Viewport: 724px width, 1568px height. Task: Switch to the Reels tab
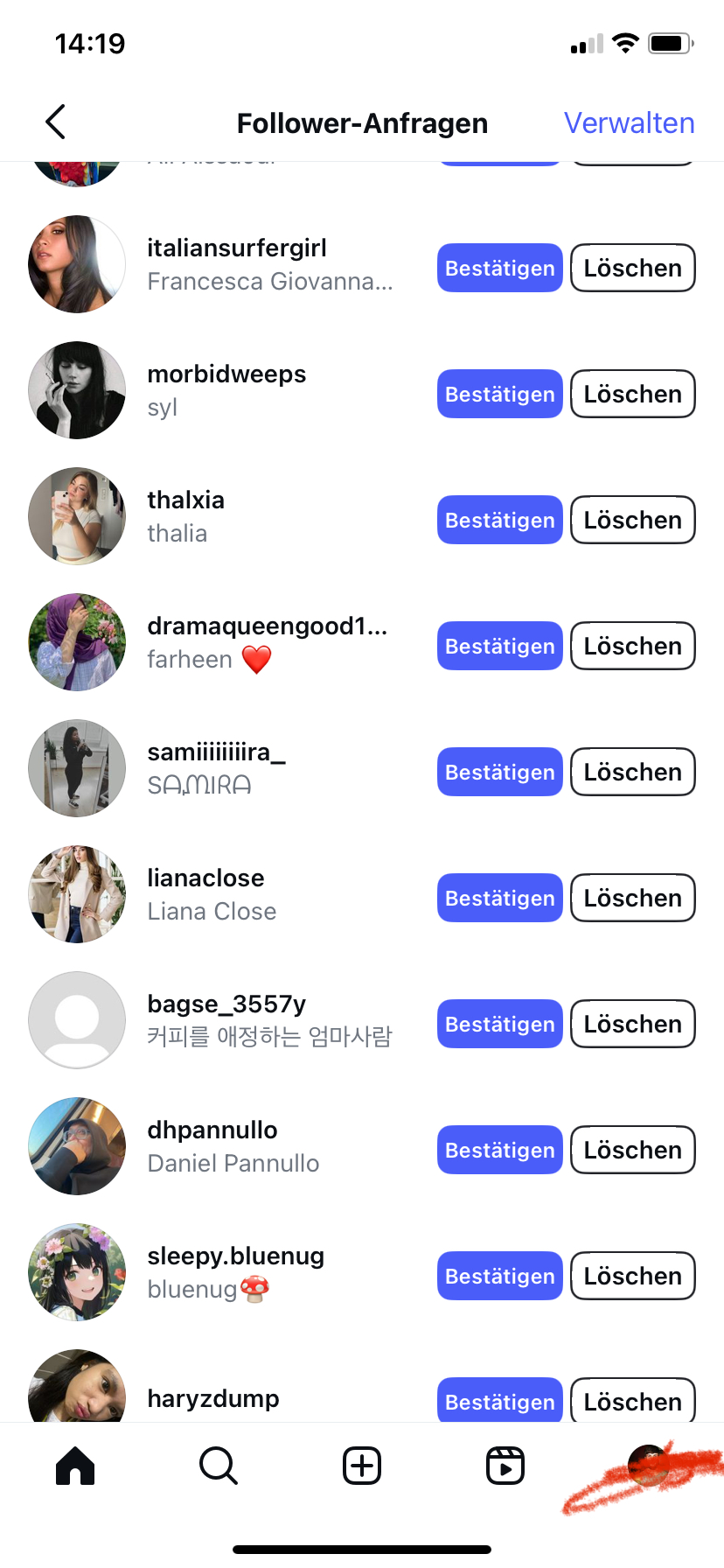coord(505,1466)
